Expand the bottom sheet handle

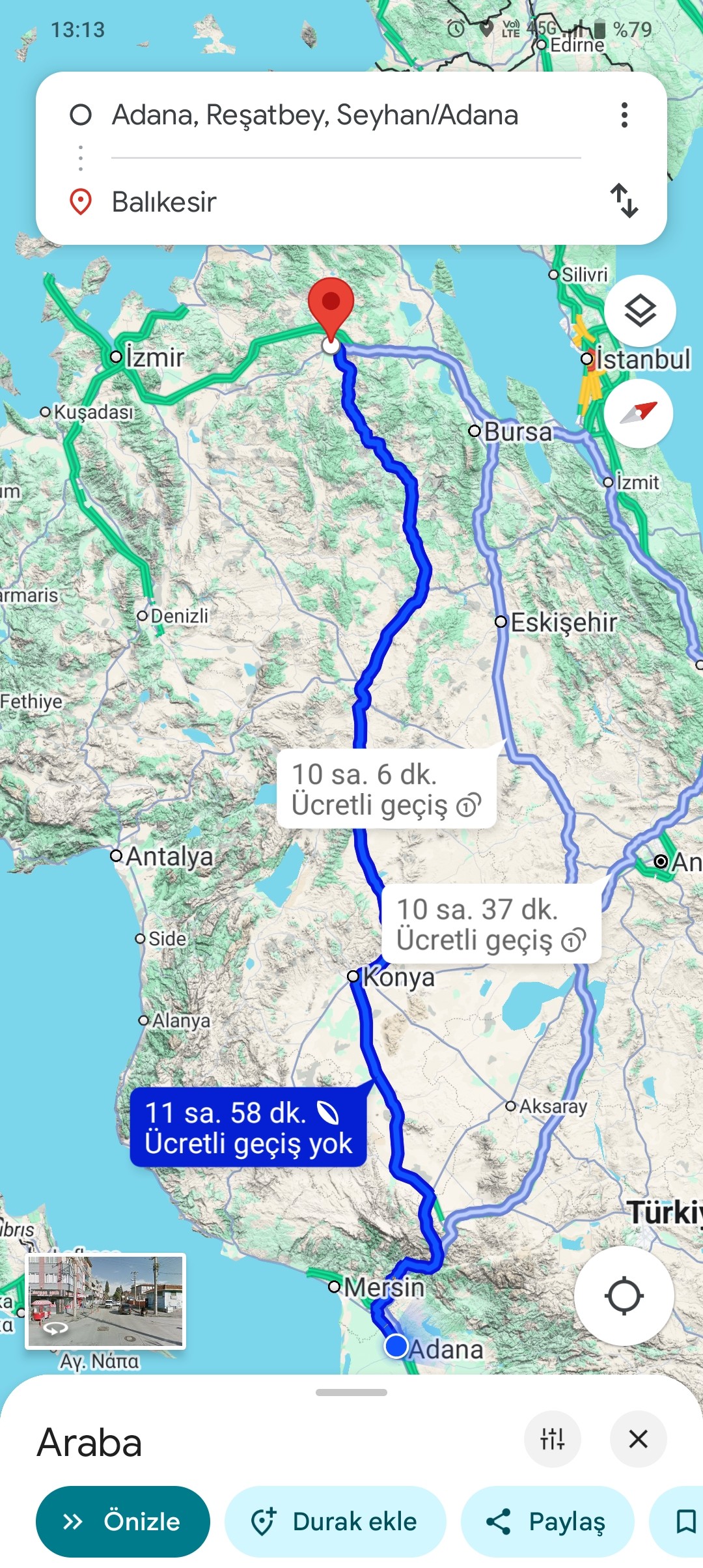pos(351,1392)
